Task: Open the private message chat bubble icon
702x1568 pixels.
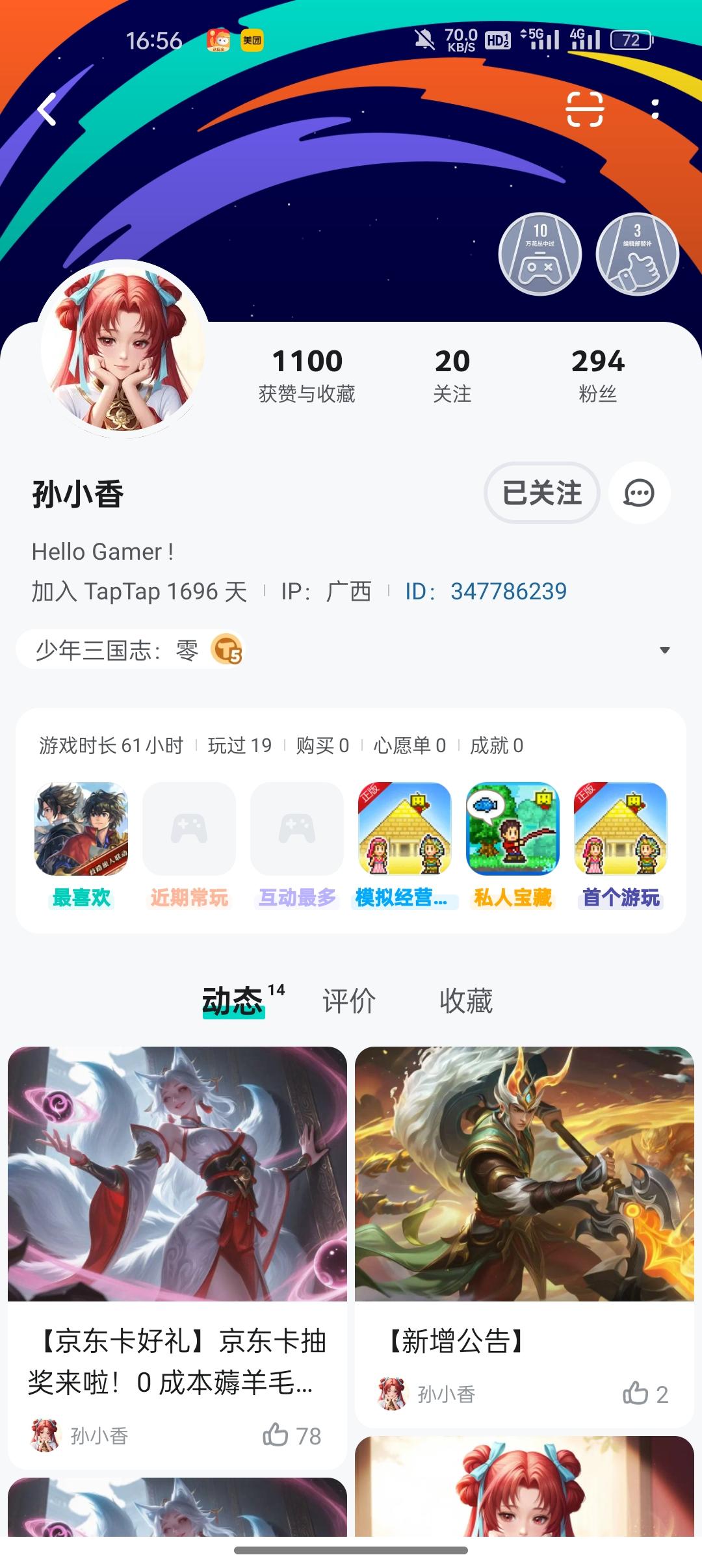Action: (639, 493)
